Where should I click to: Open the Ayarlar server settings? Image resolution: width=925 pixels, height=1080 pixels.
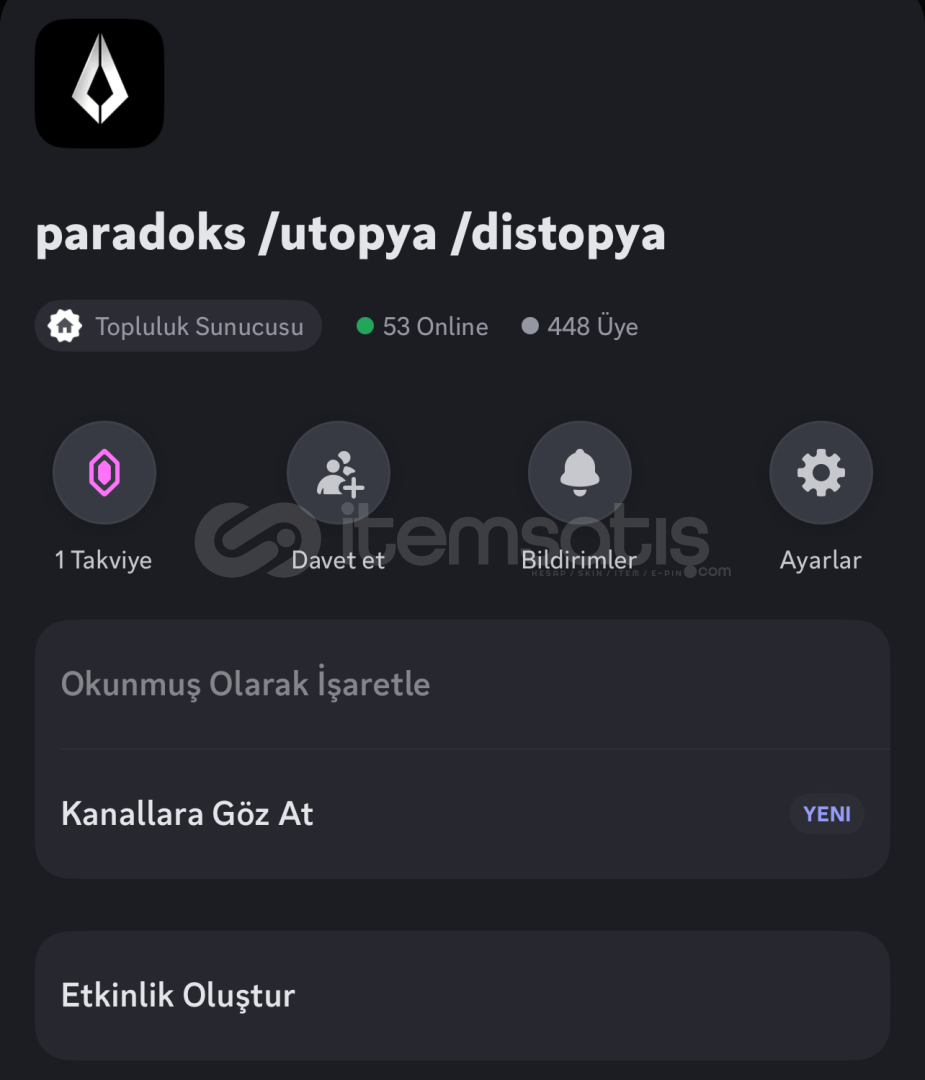point(820,473)
